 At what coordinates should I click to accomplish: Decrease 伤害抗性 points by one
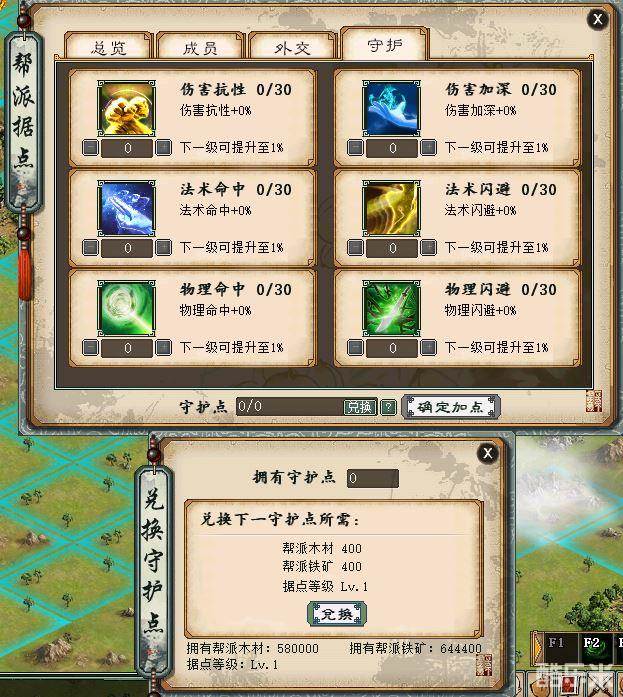tap(91, 148)
